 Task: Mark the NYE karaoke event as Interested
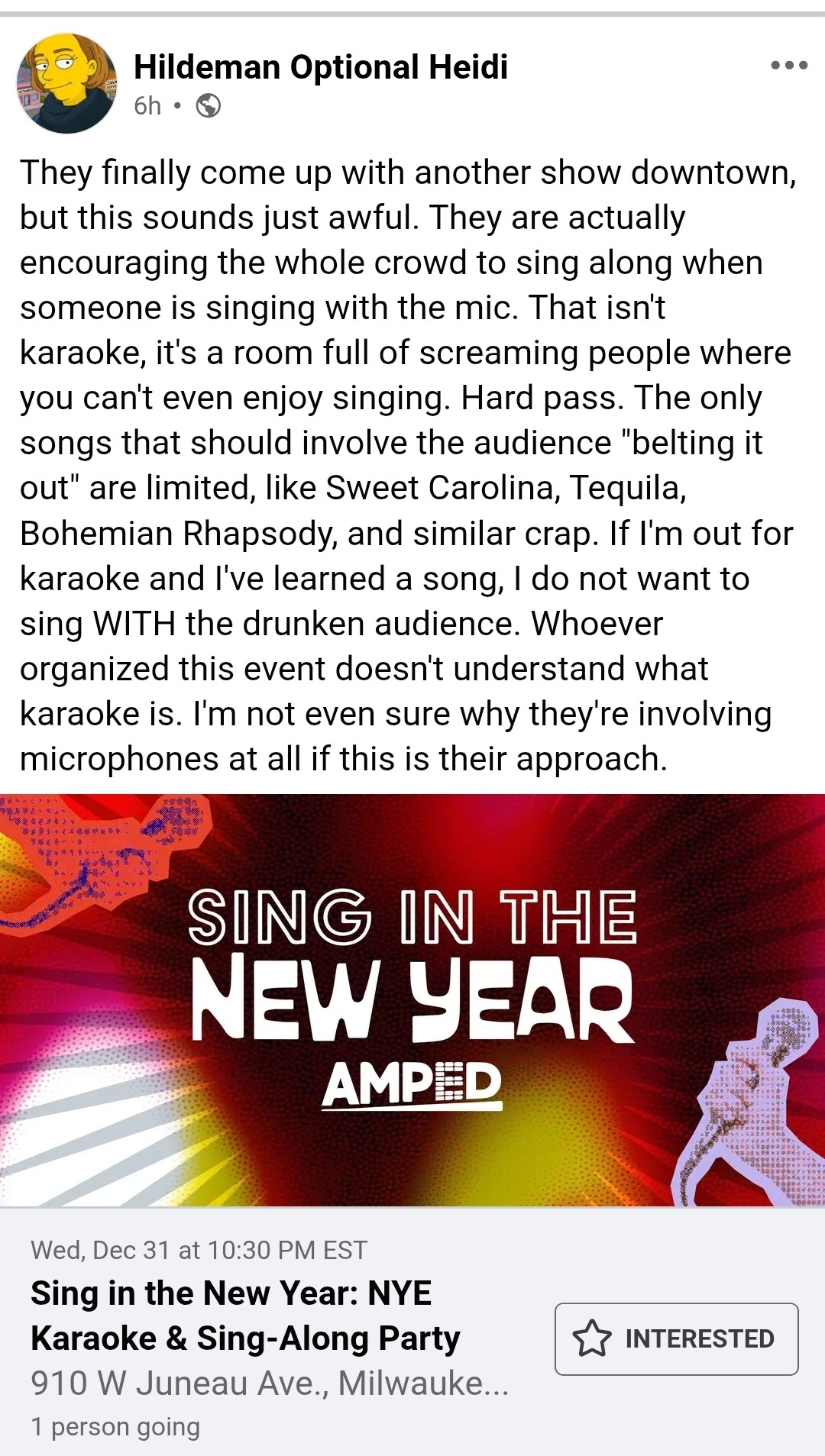(676, 1338)
